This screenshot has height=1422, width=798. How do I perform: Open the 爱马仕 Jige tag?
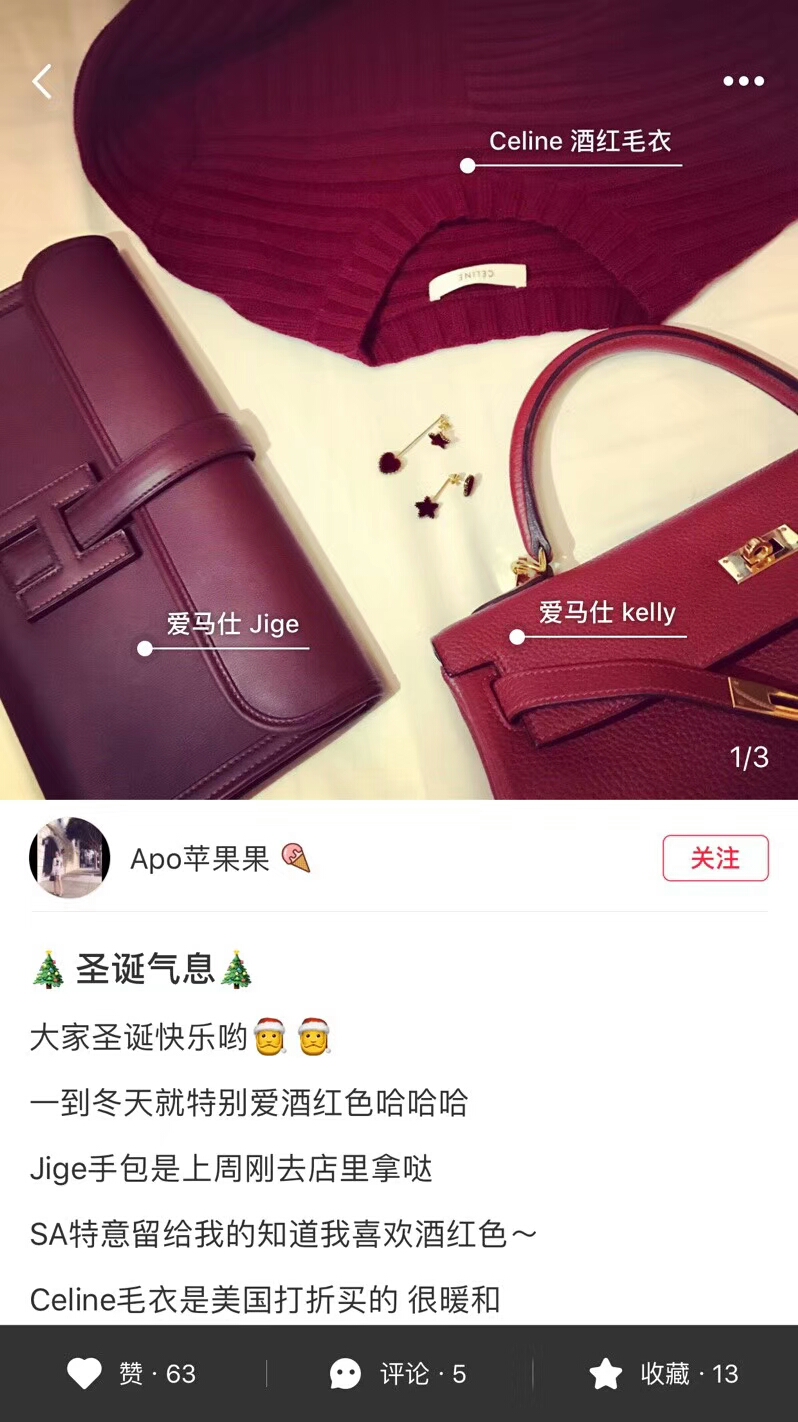(x=233, y=625)
